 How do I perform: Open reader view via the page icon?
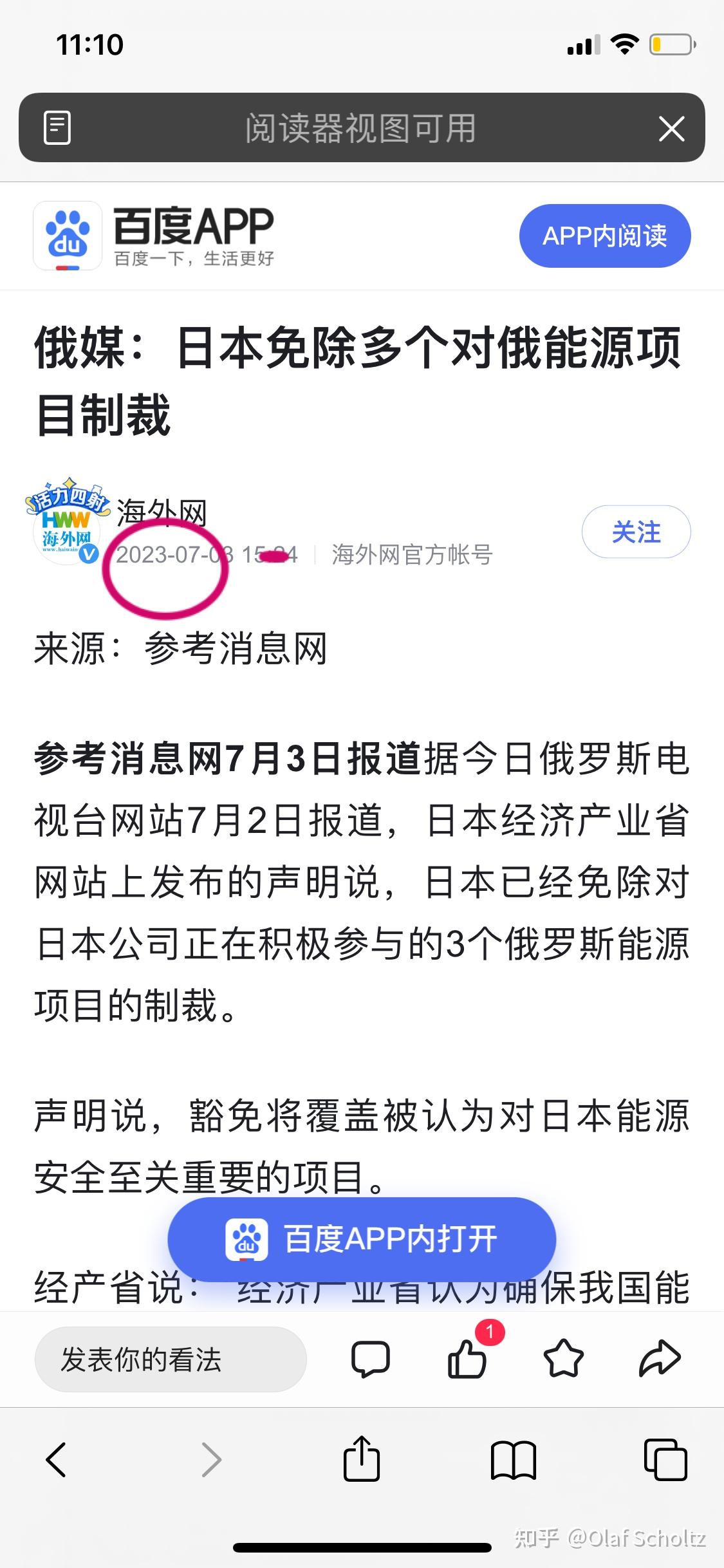pyautogui.click(x=57, y=127)
